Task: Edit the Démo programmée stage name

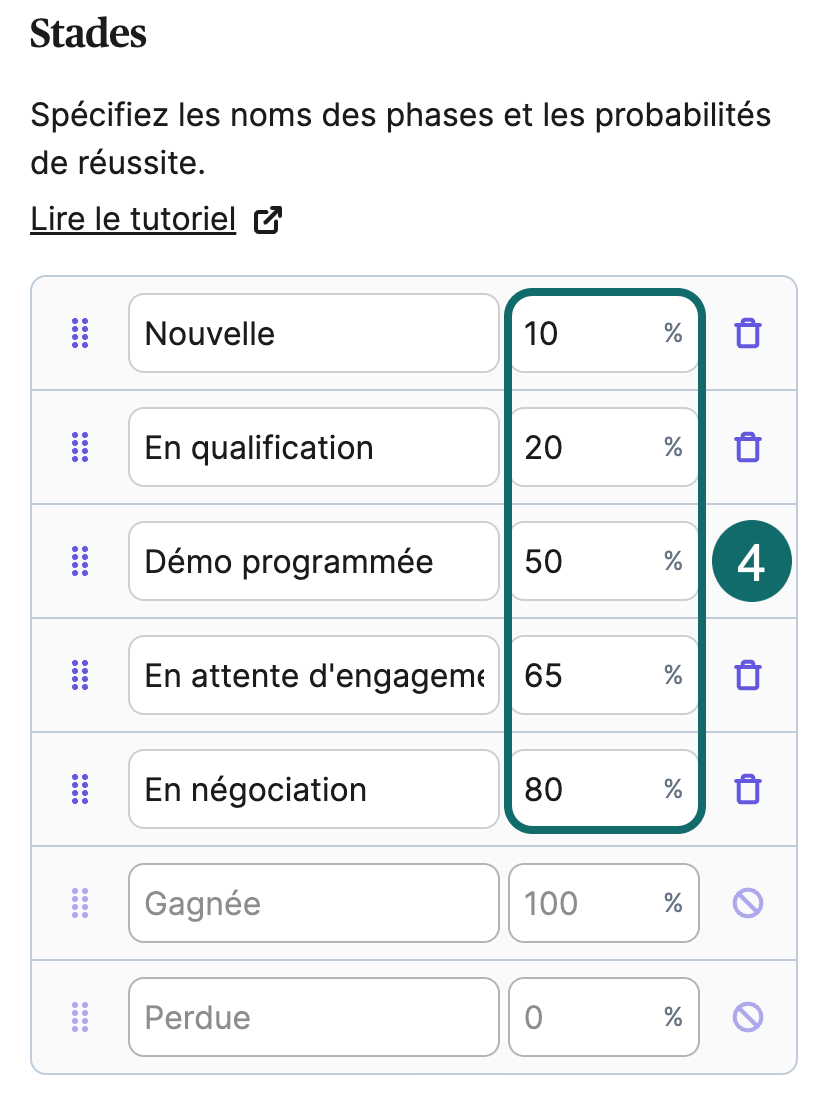Action: click(313, 561)
